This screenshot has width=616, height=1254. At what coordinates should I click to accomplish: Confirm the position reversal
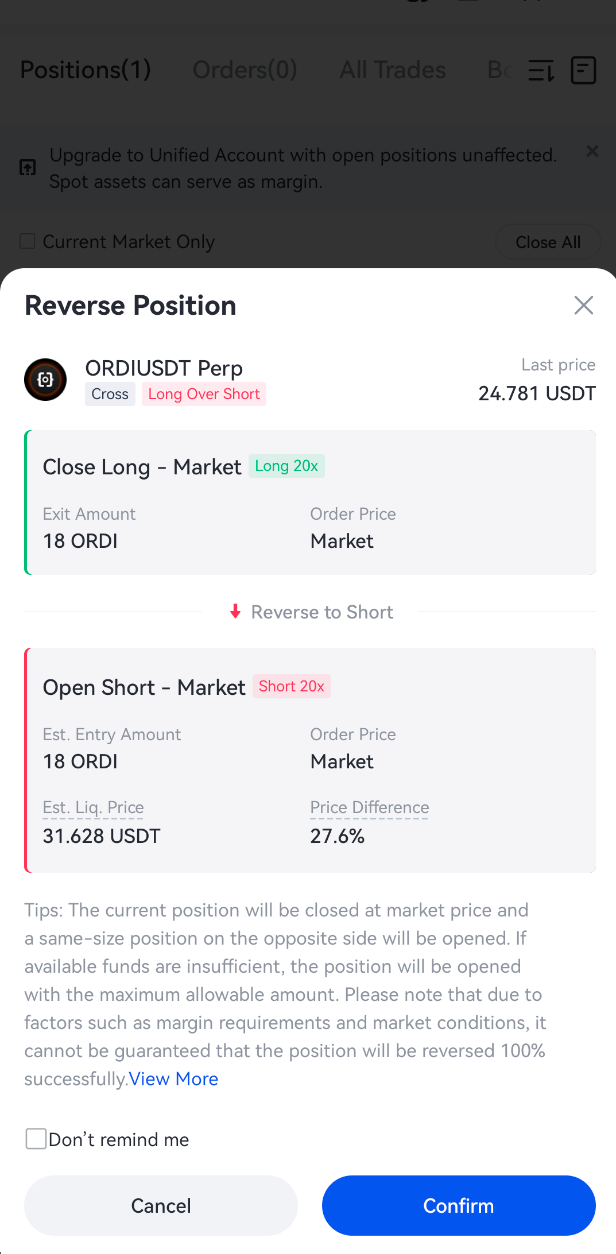click(458, 1205)
